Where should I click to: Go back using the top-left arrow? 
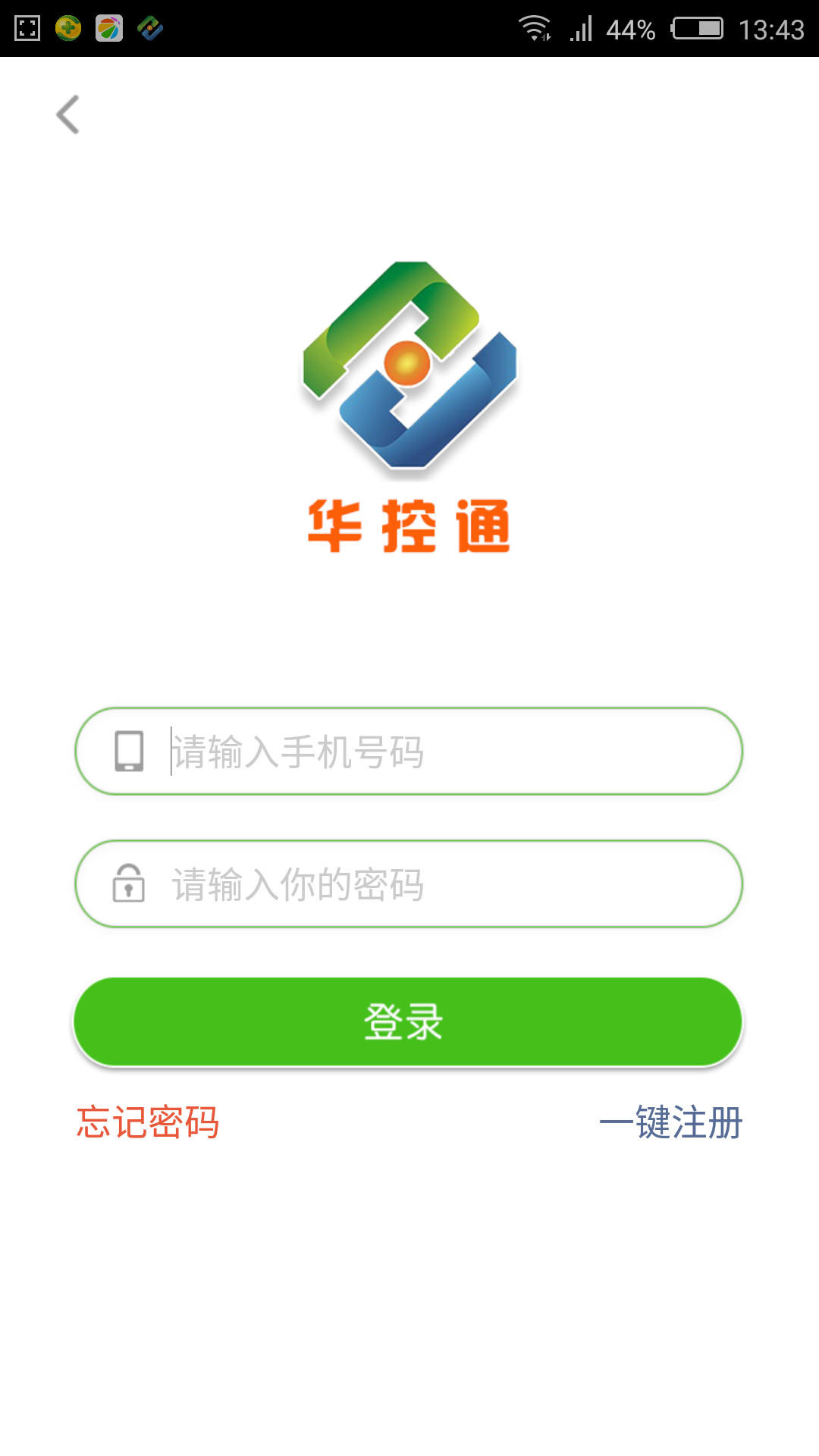pos(68,115)
